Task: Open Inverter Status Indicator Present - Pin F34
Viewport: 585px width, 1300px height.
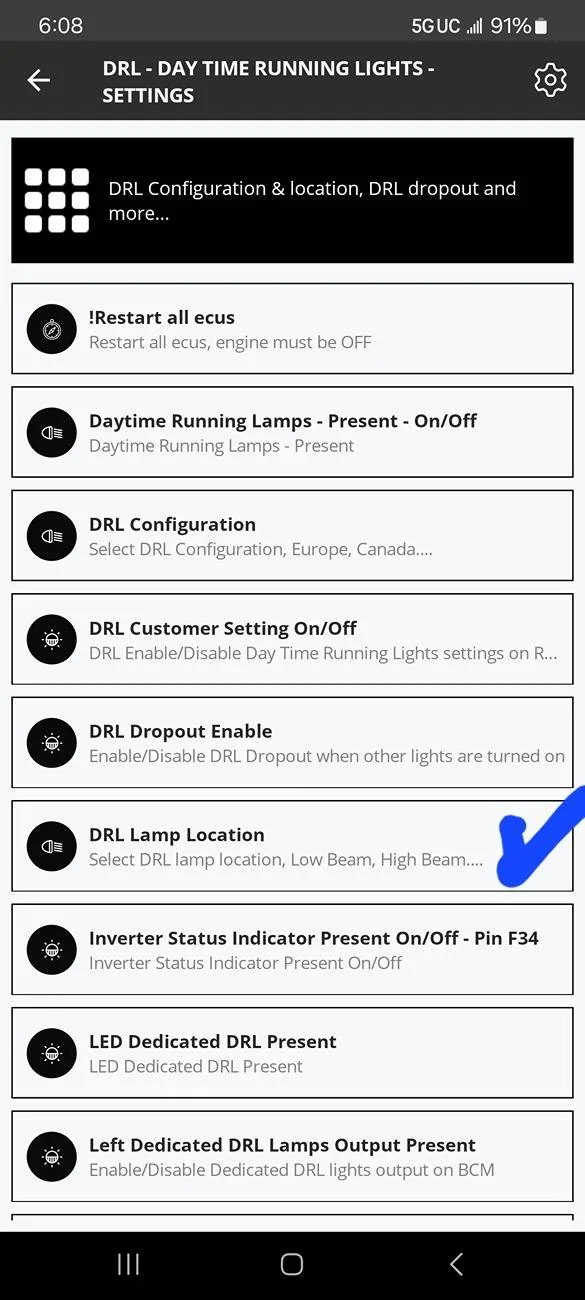Action: click(292, 950)
